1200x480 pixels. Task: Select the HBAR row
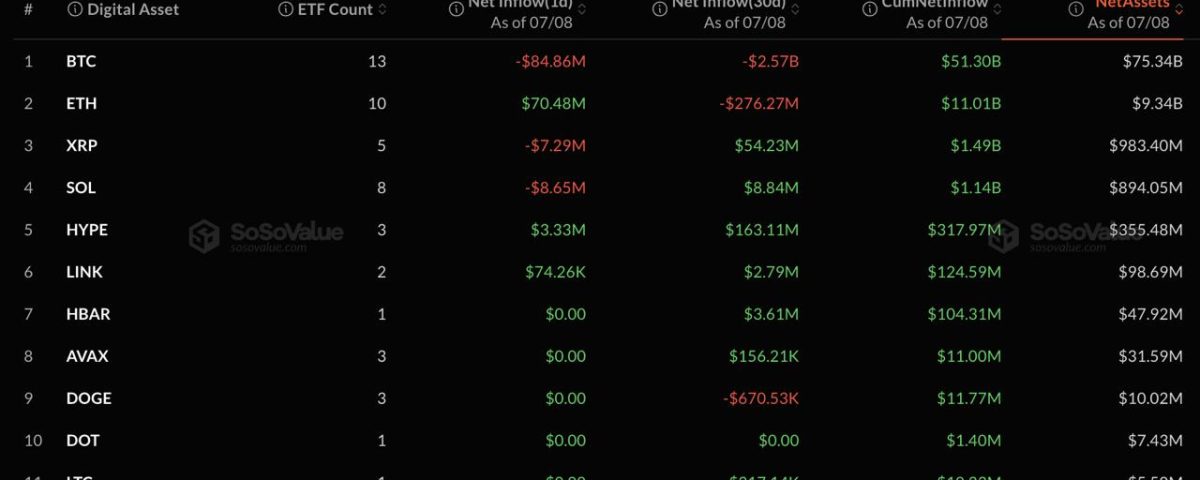tap(600, 313)
